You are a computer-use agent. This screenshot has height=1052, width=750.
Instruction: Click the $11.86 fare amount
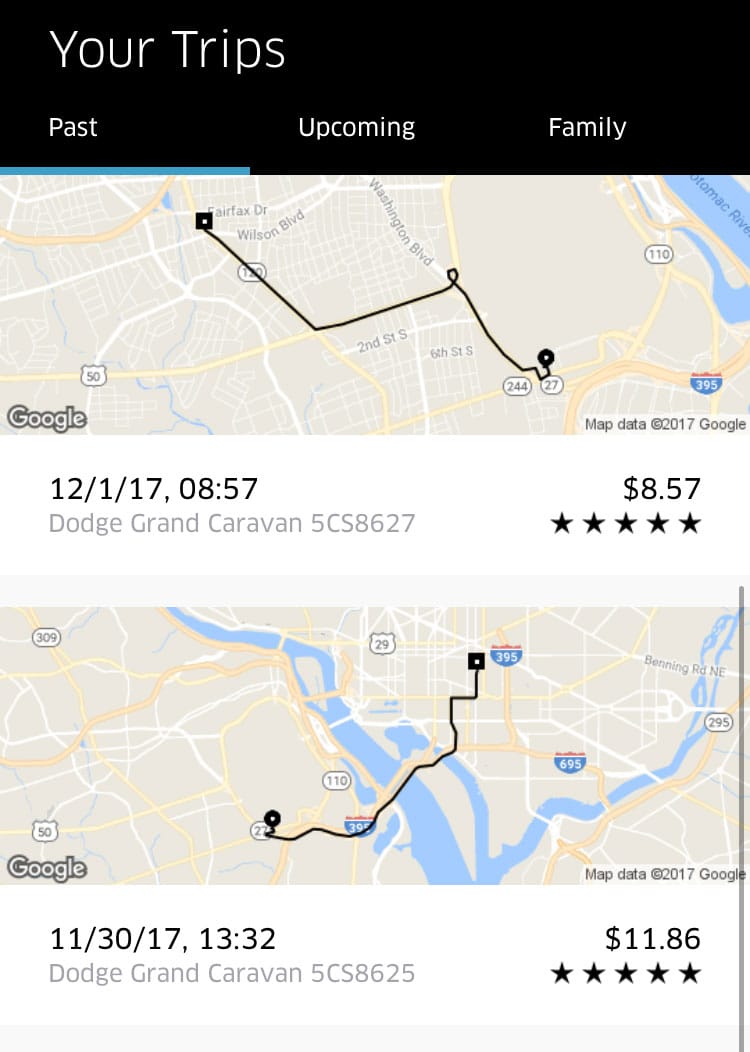653,939
